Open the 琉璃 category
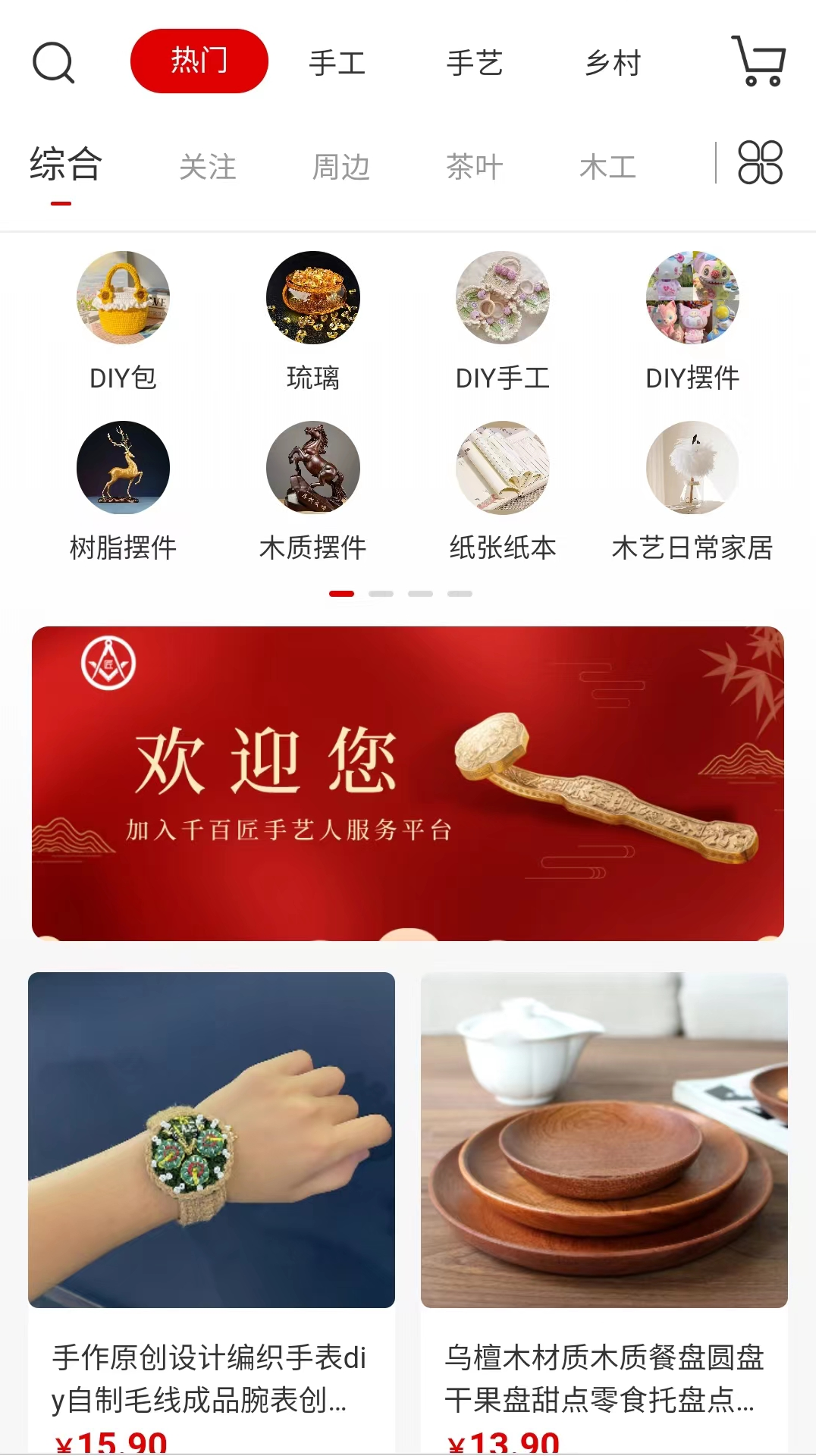This screenshot has height=1456, width=819. pyautogui.click(x=312, y=320)
